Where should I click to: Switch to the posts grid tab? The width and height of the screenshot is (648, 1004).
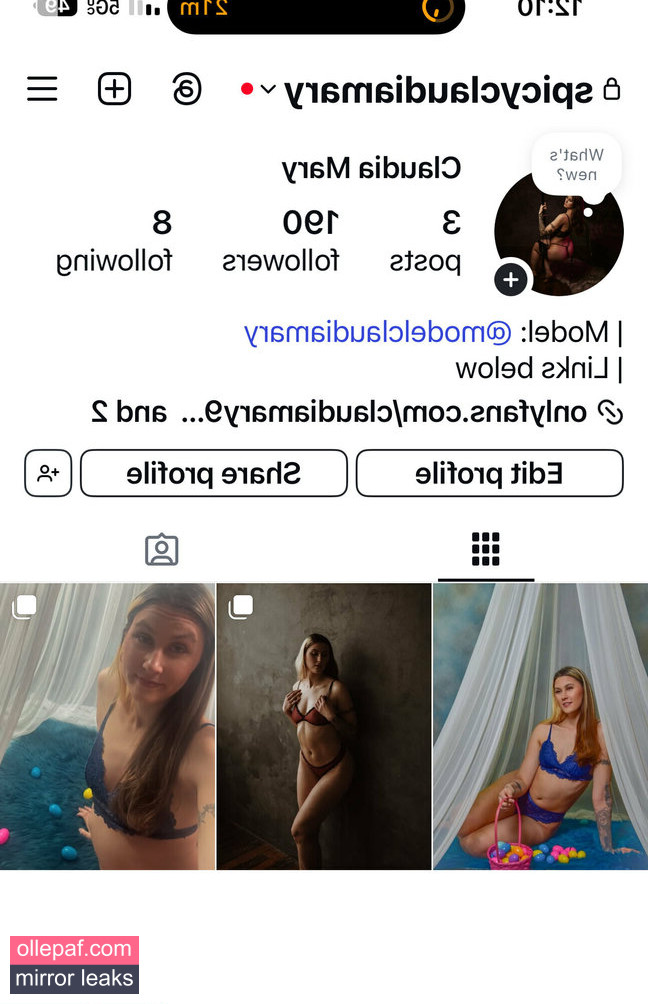tap(485, 549)
